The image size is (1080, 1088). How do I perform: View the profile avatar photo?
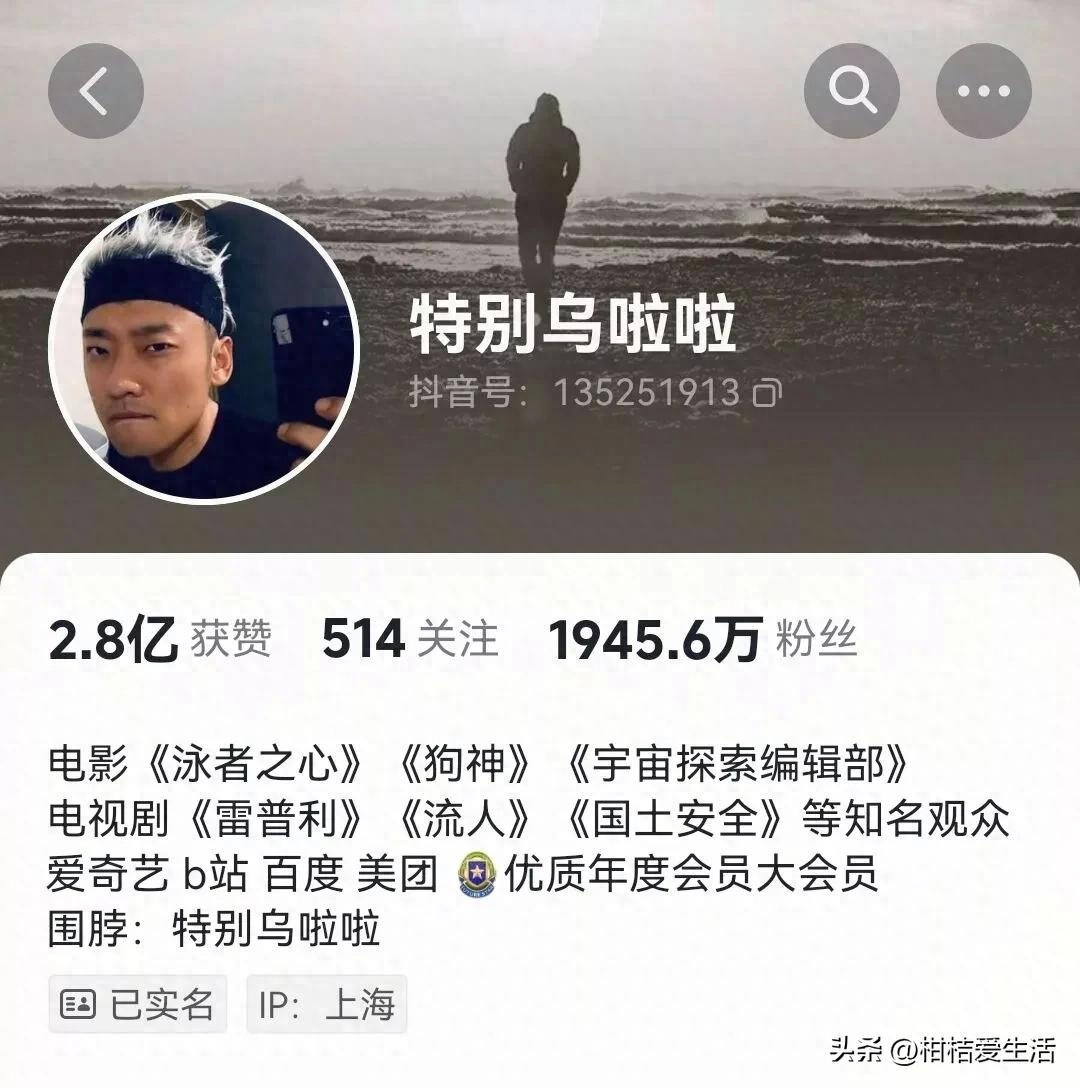[x=203, y=348]
